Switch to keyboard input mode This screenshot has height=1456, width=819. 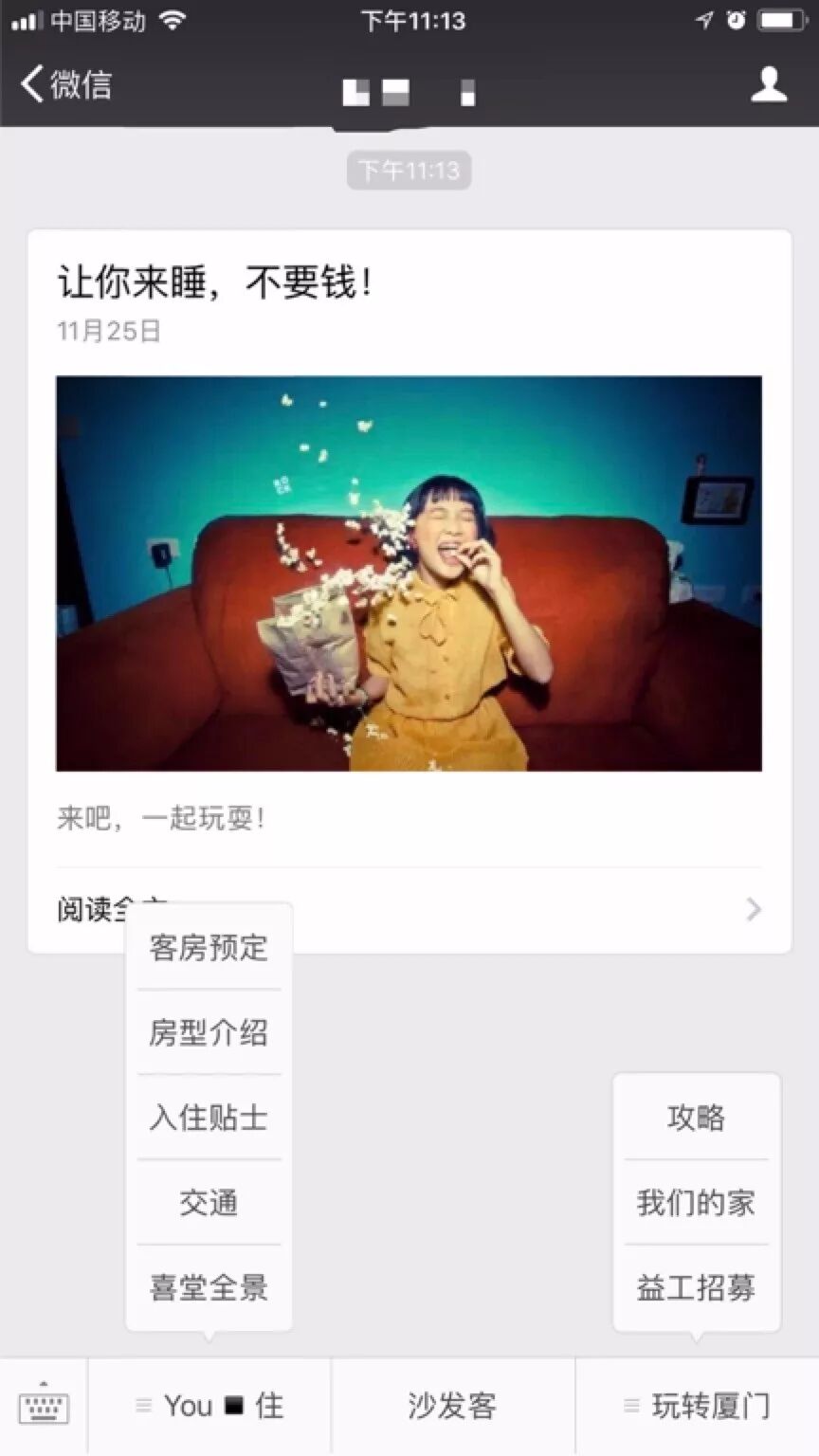coord(44,1407)
